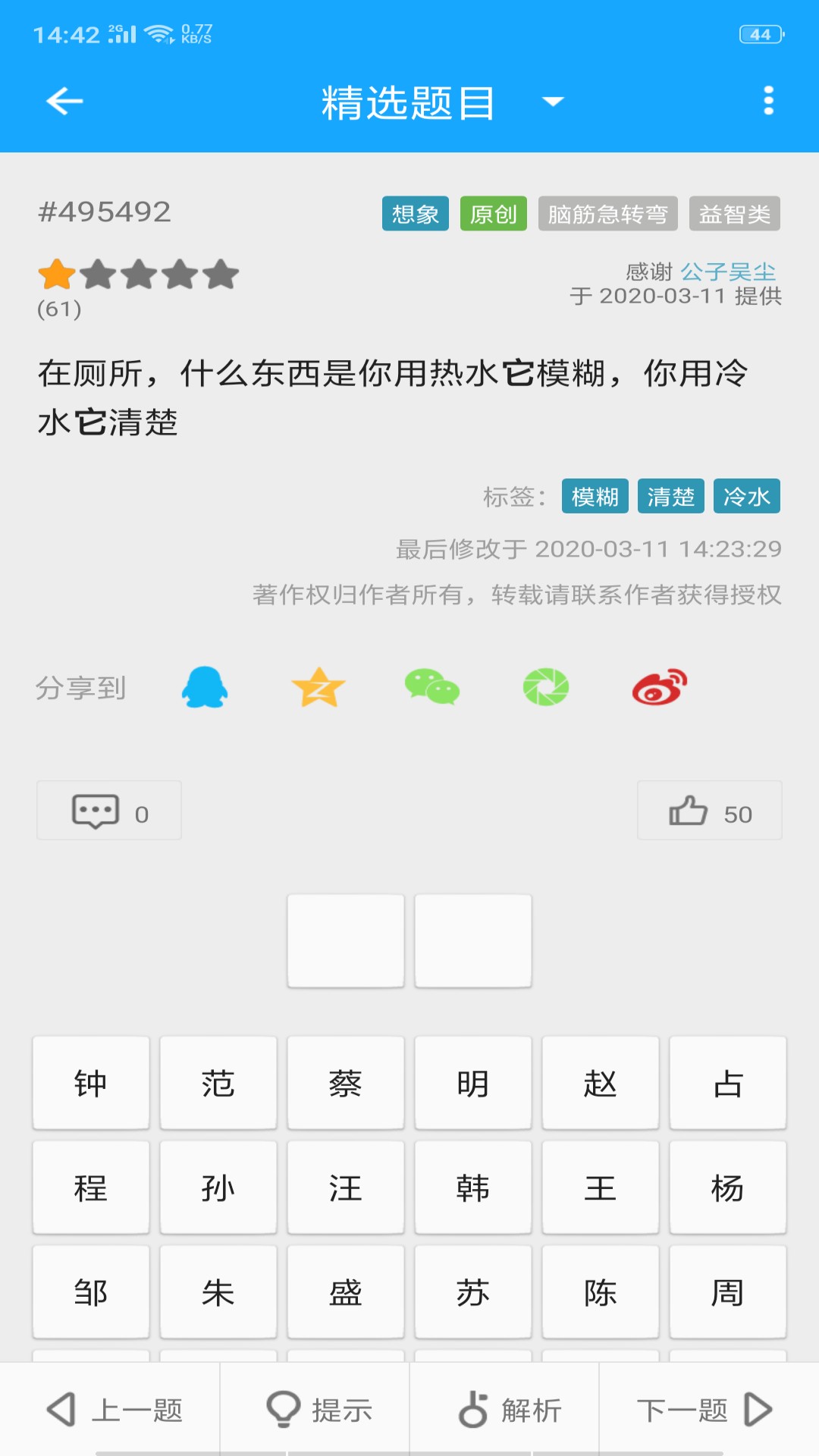Open the comments speech bubble
The width and height of the screenshot is (819, 1456).
[108, 810]
